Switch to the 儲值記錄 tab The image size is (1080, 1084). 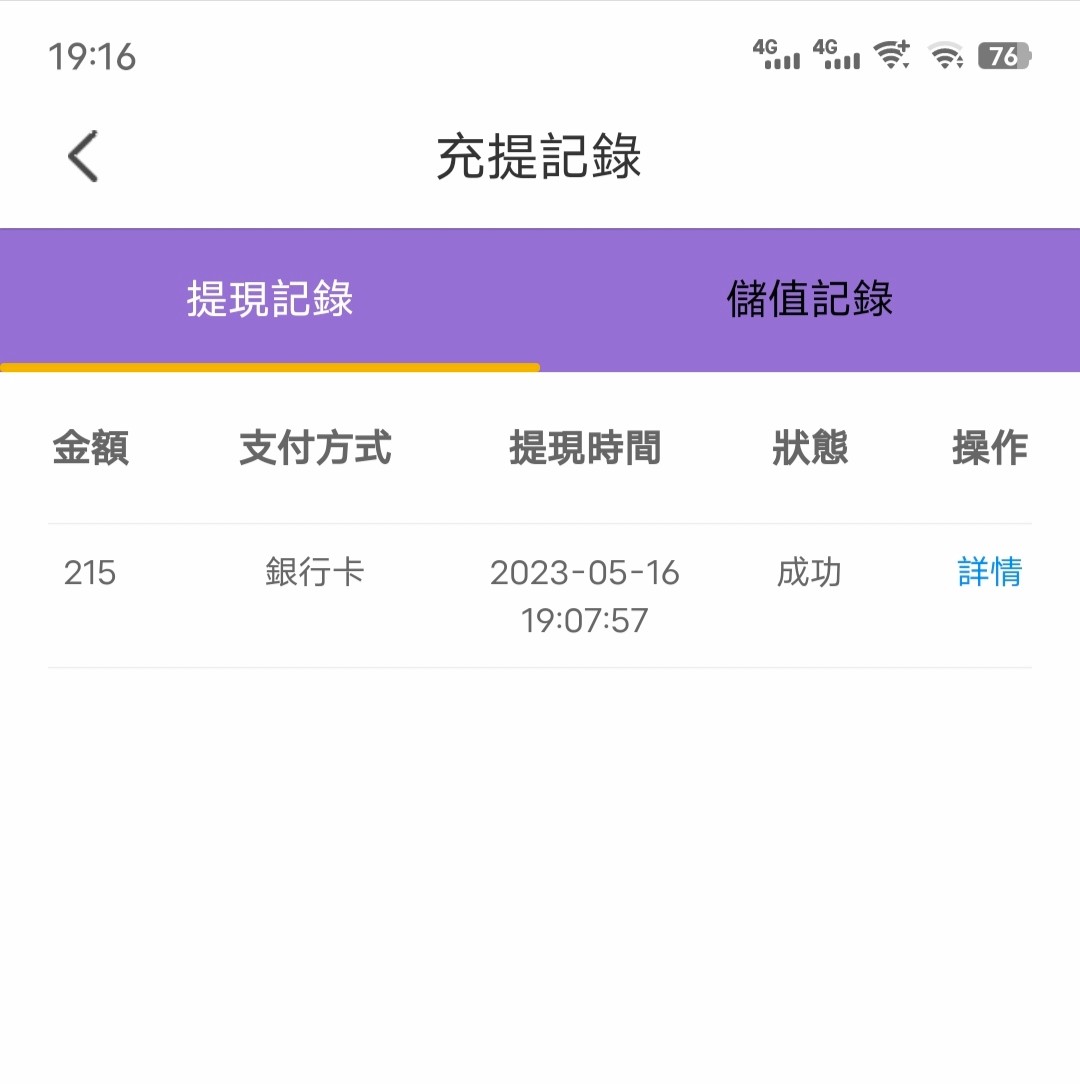tap(810, 300)
